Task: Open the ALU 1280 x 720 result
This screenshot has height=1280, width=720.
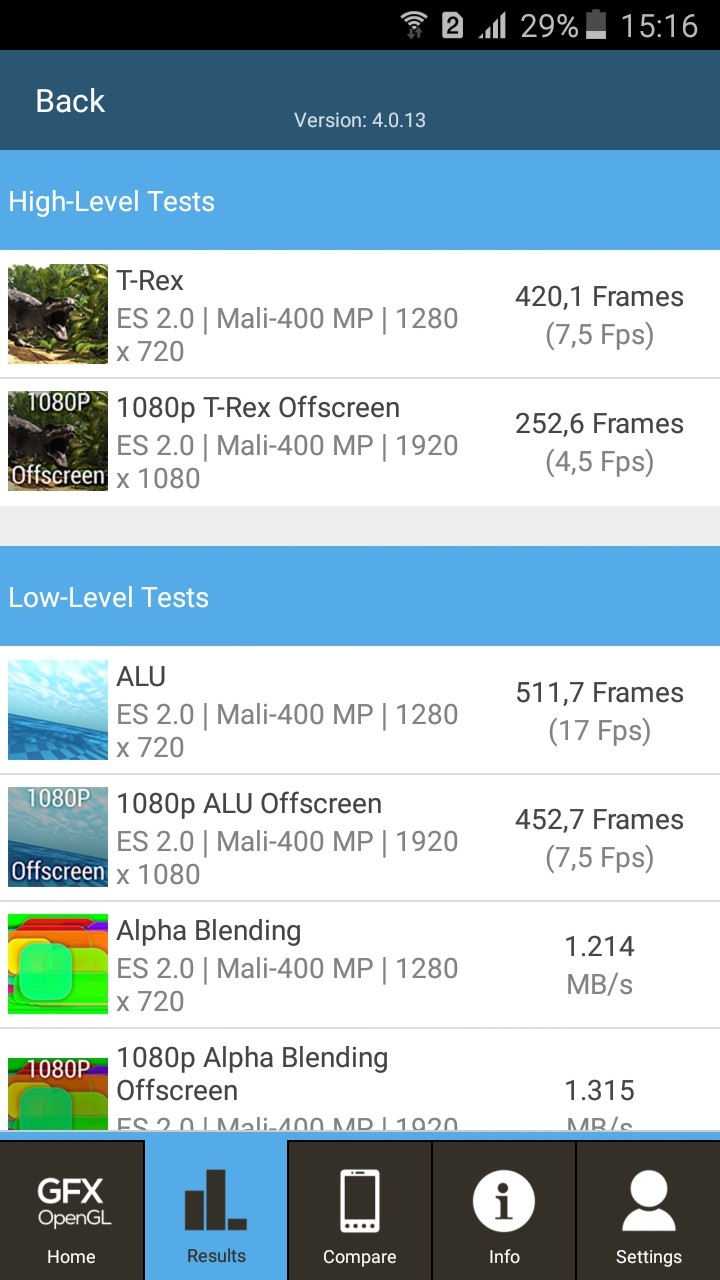Action: (x=360, y=711)
